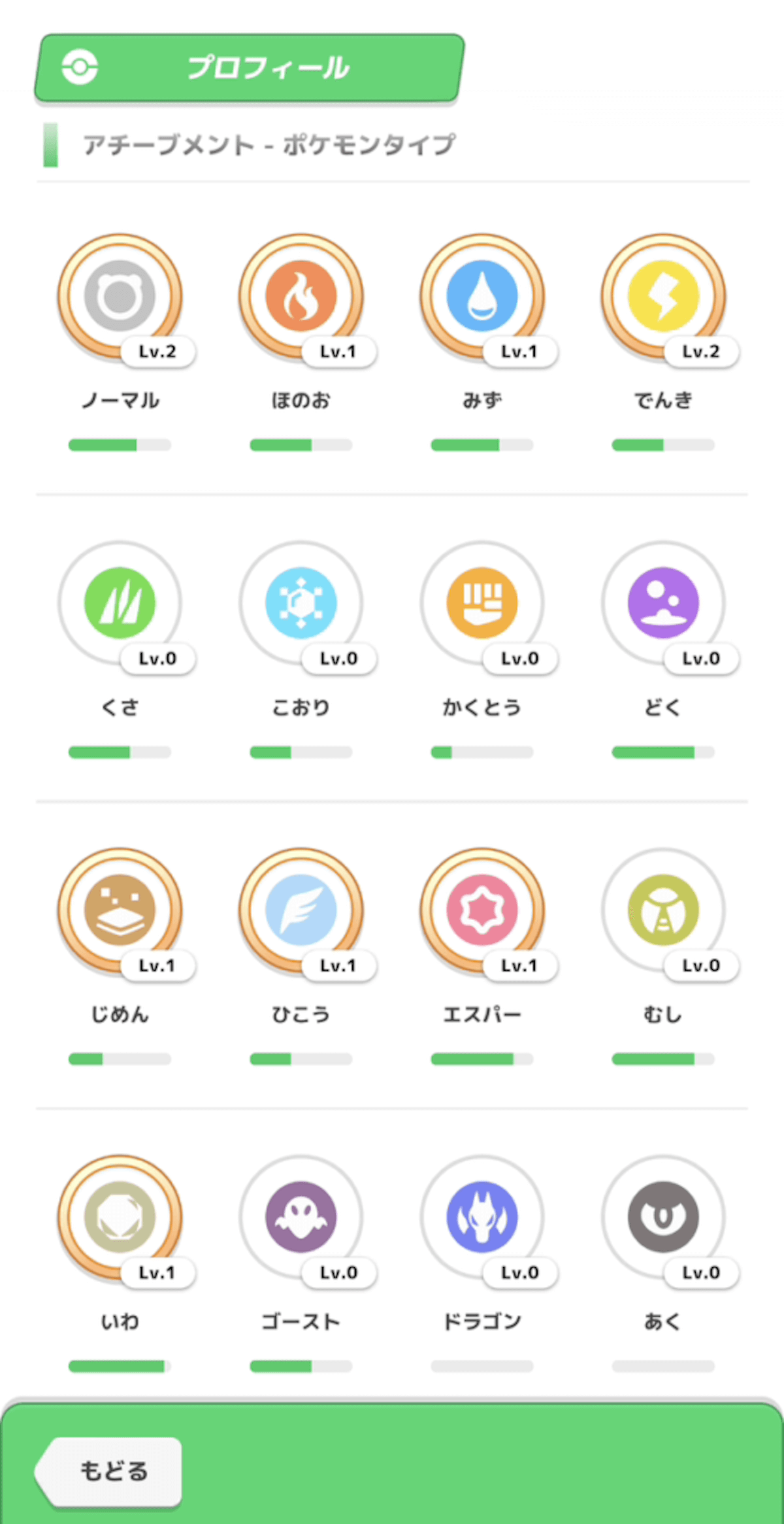The image size is (784, 1524).
Task: Tap the むし bug type badge
Action: (664, 910)
